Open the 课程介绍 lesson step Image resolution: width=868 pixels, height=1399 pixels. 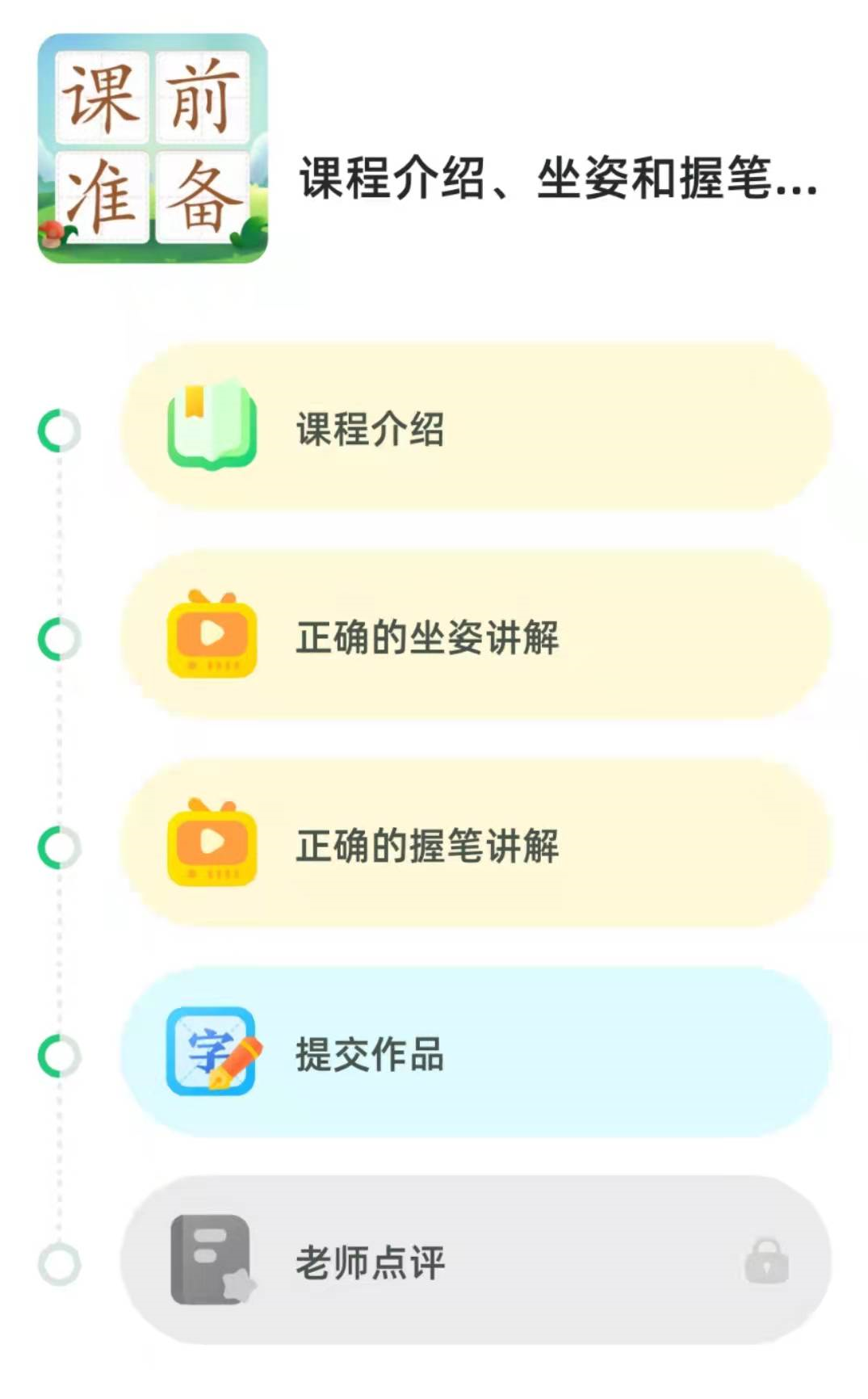(475, 428)
